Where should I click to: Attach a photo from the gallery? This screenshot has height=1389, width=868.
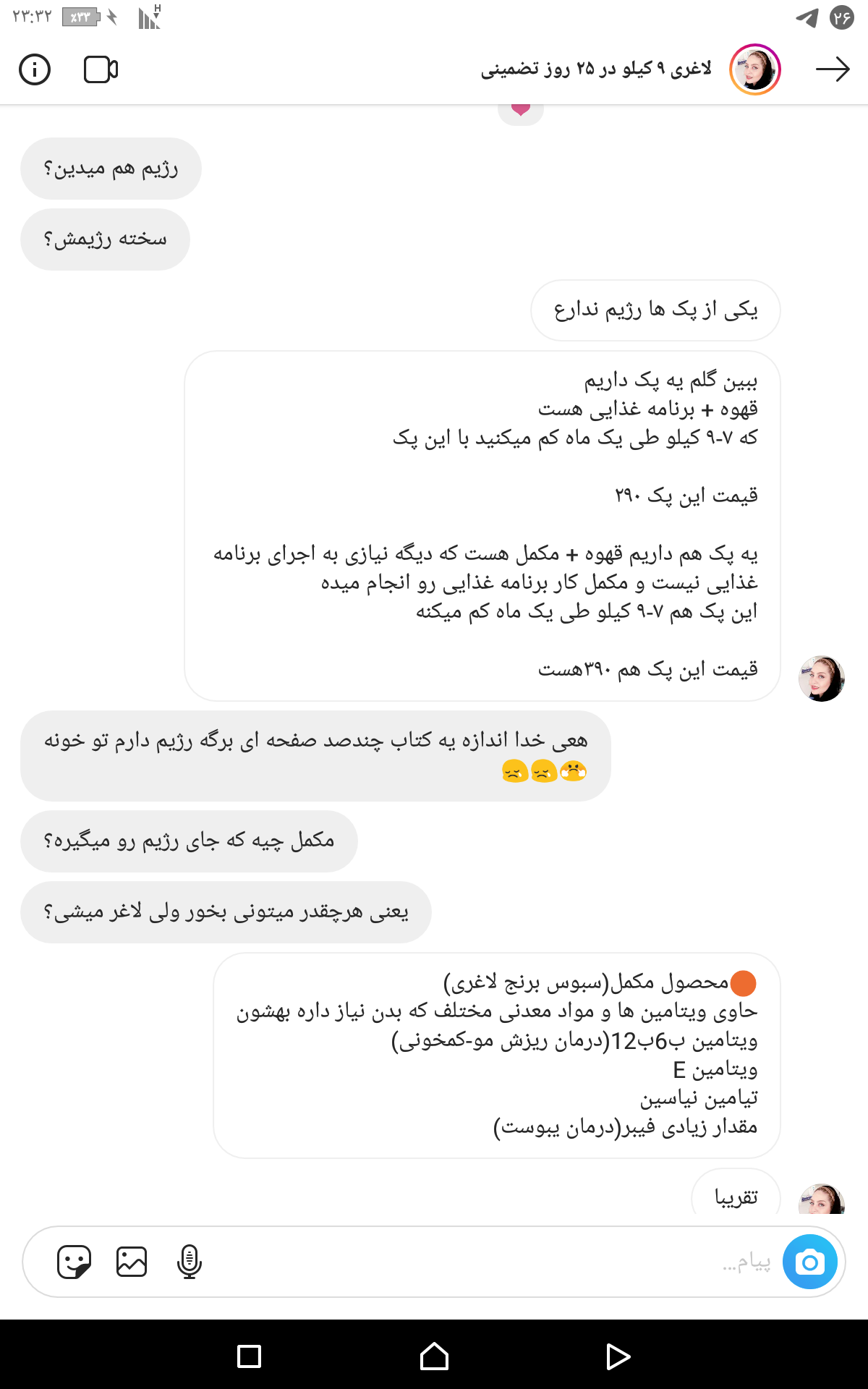tap(132, 1262)
